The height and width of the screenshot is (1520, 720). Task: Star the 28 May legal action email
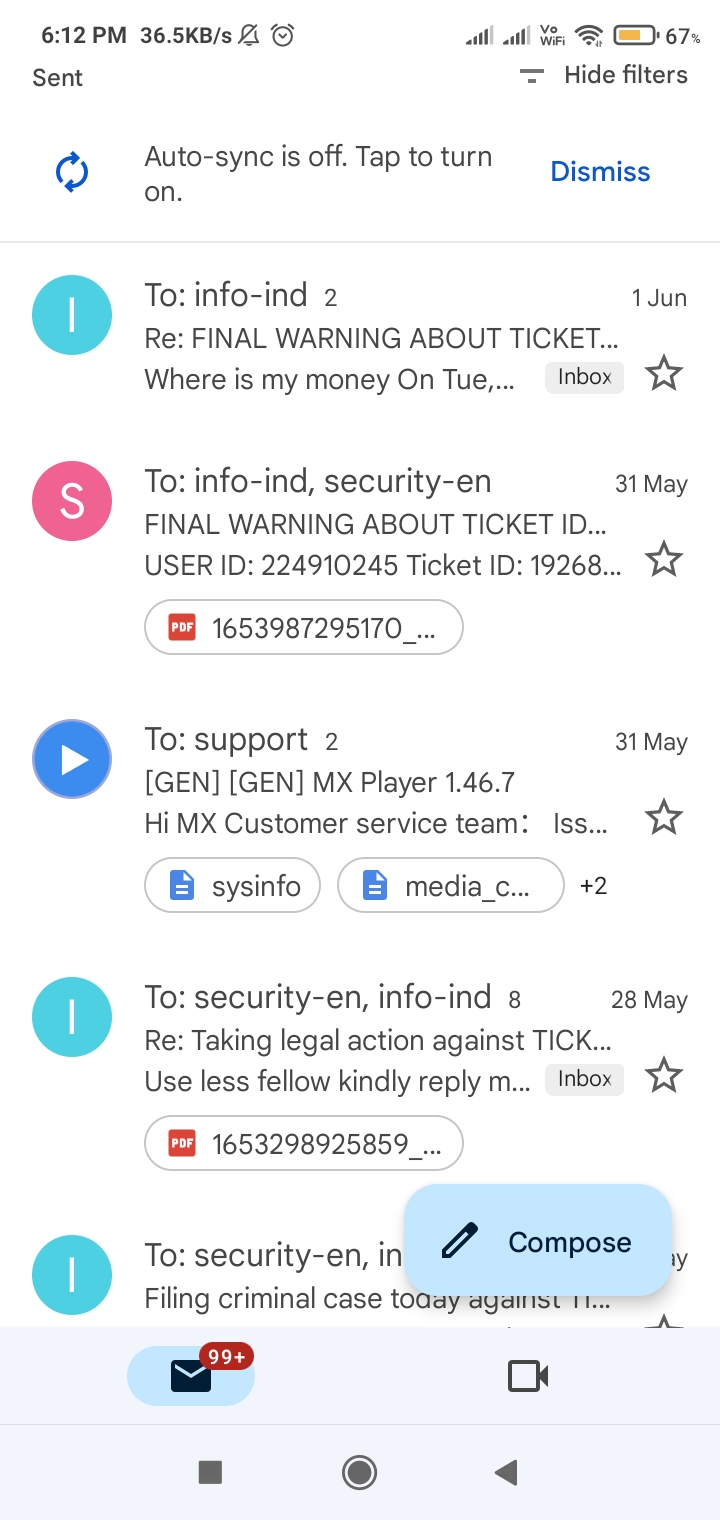[x=663, y=1077]
